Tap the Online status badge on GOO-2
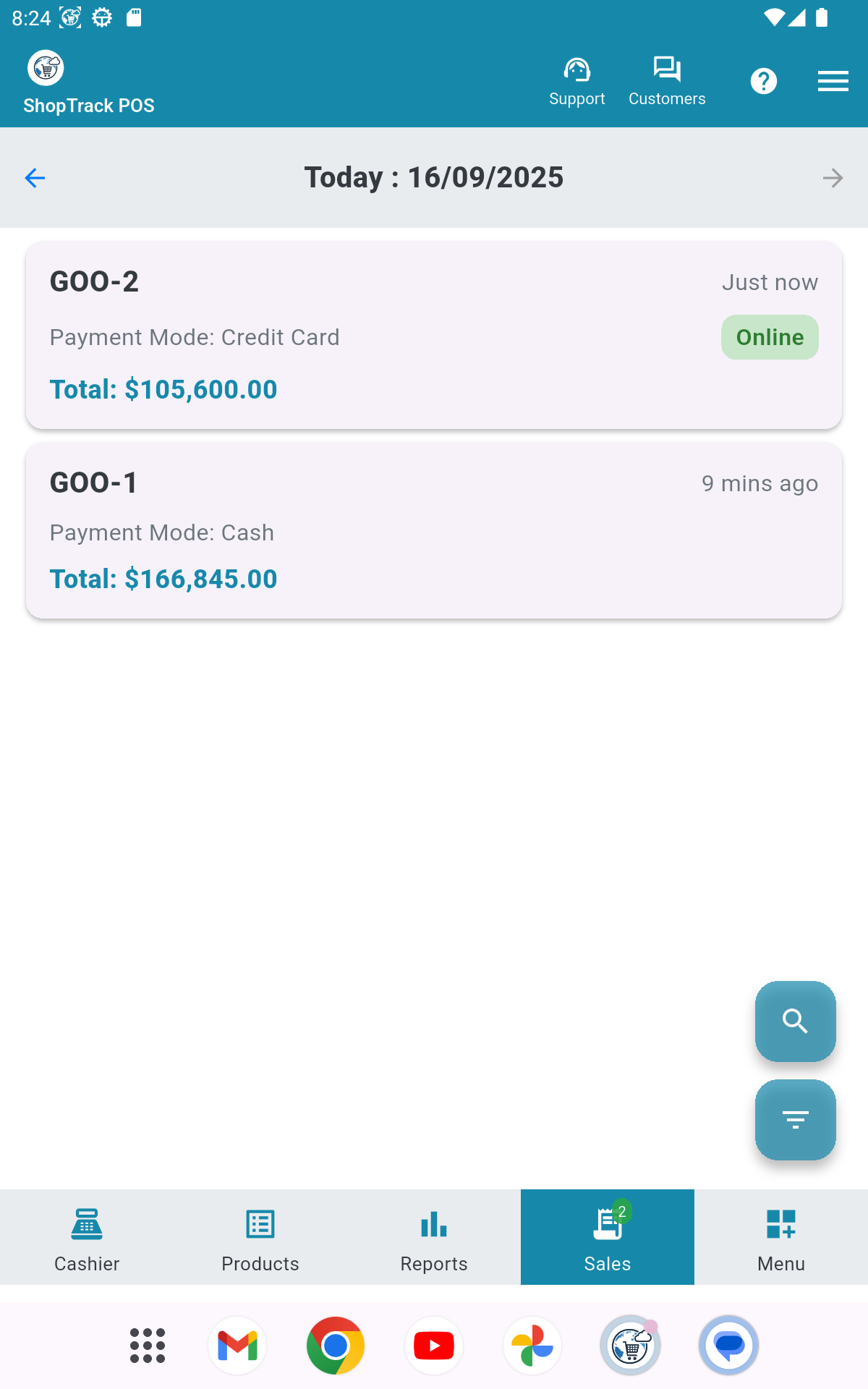 (770, 336)
